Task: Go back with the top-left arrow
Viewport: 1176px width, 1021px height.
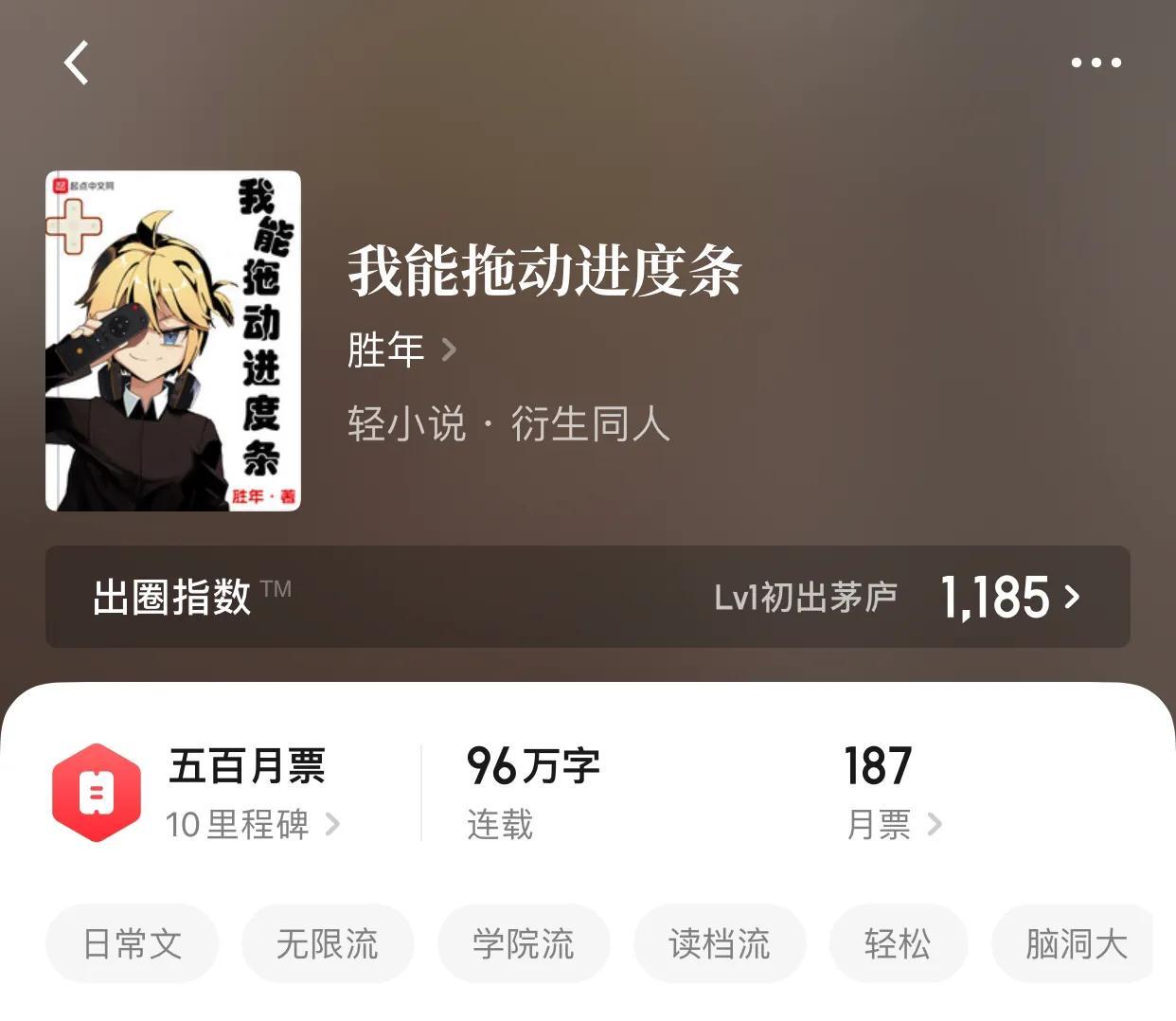Action: coord(77,63)
